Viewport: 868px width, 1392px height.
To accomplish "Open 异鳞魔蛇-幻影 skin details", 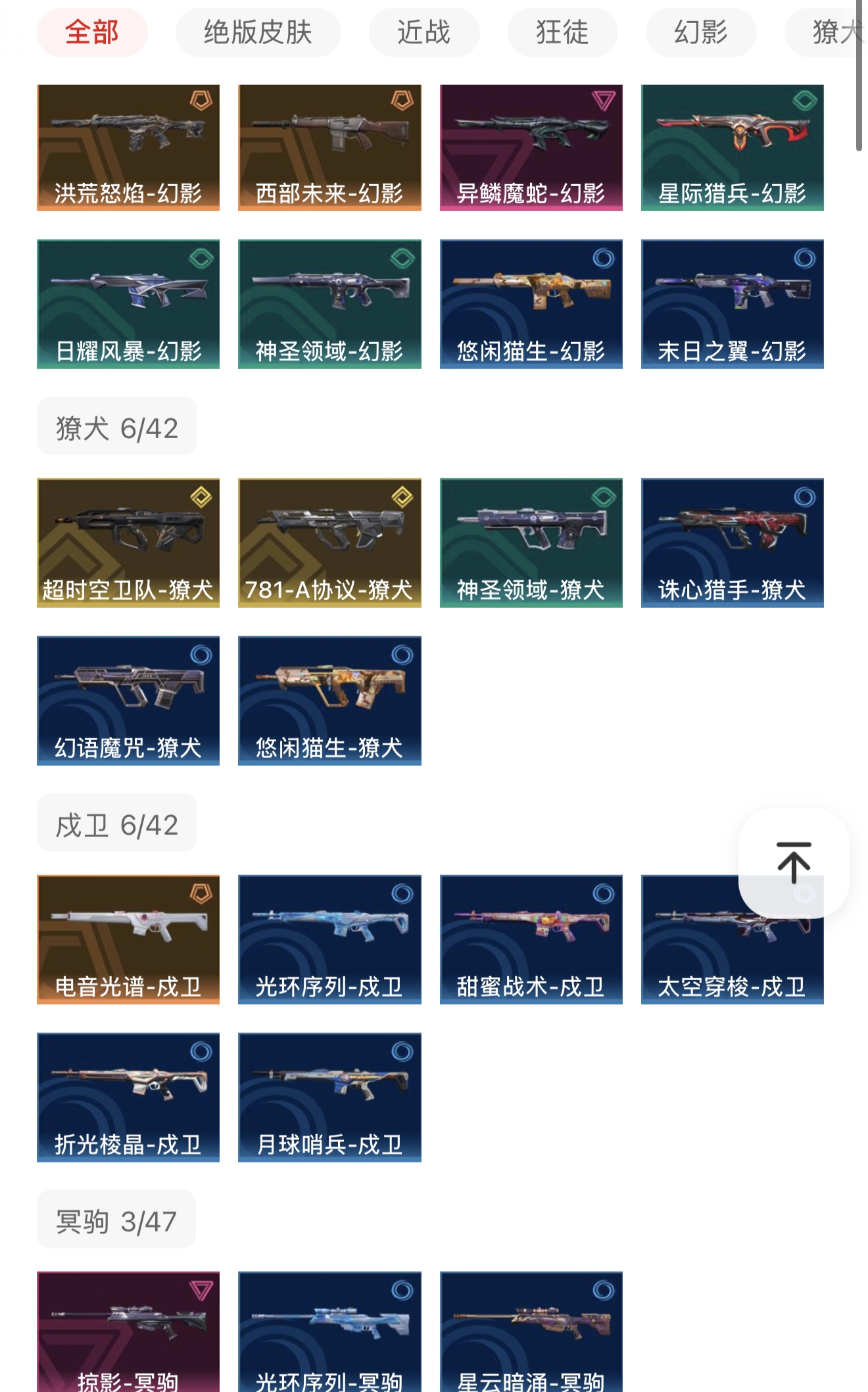I will pos(531,147).
